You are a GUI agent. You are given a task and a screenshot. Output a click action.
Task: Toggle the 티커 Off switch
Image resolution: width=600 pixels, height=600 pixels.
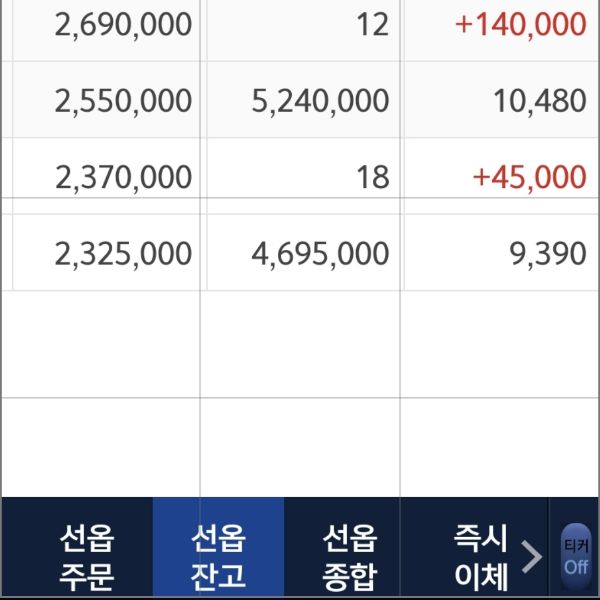pos(576,558)
